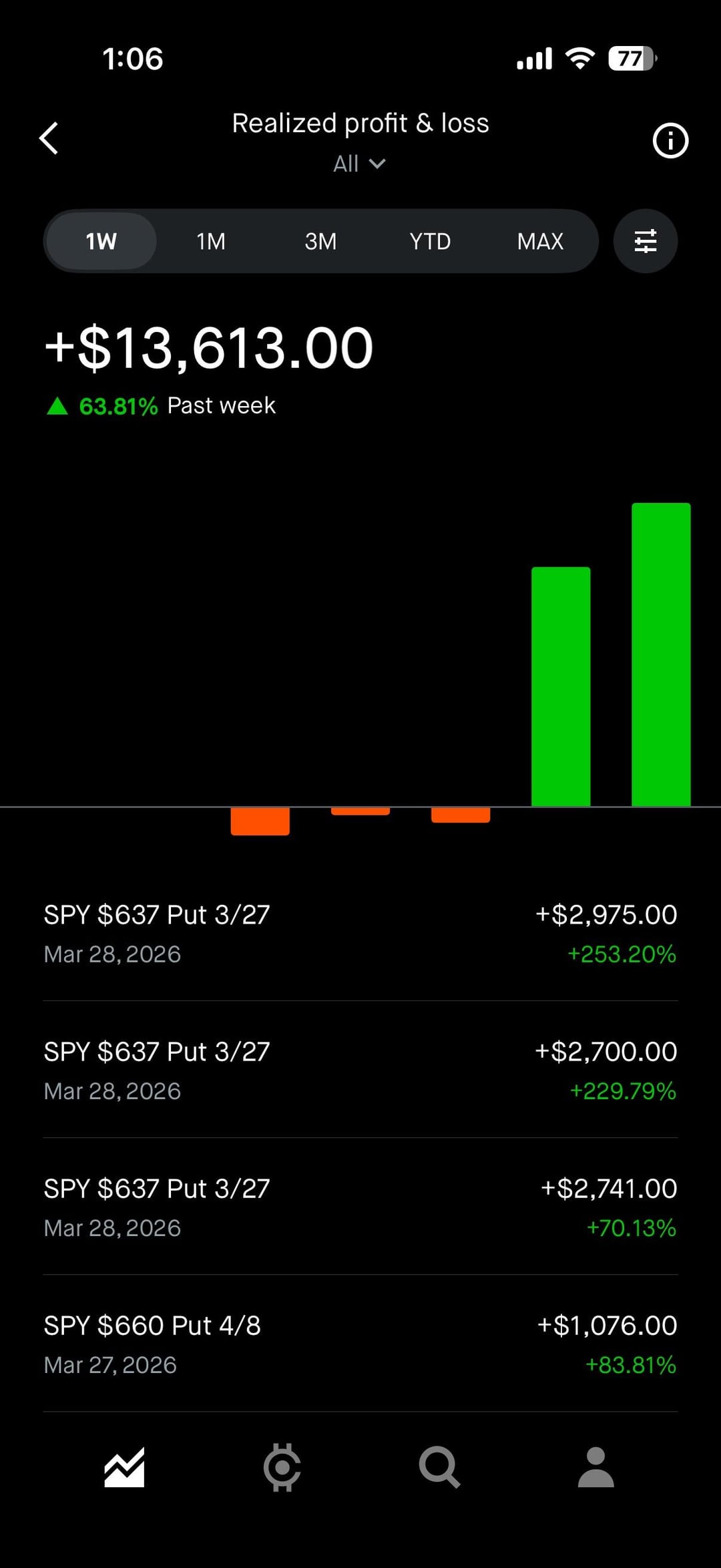Open the search tab in bottom bar

pos(439,1467)
